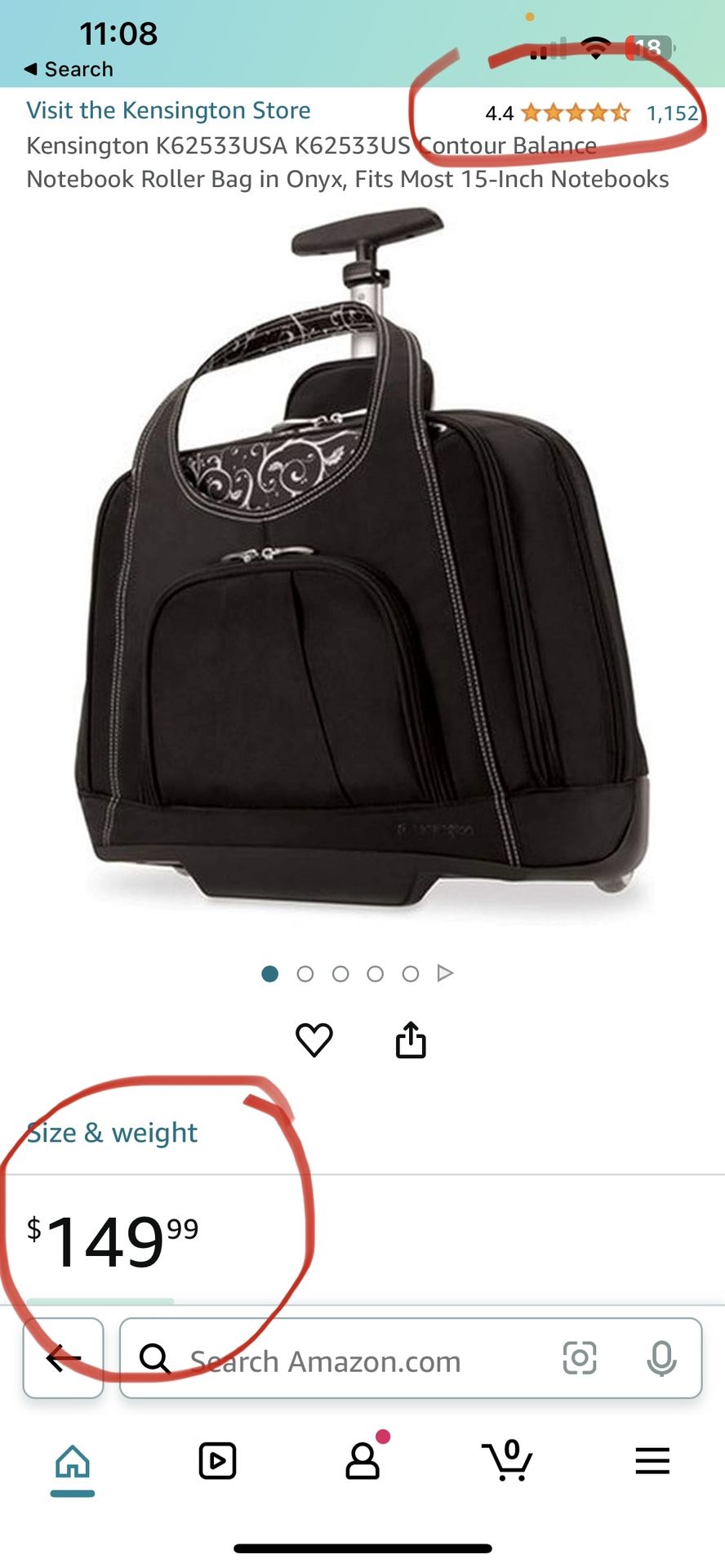
Task: Jump to product video in image carousel
Action: [445, 973]
